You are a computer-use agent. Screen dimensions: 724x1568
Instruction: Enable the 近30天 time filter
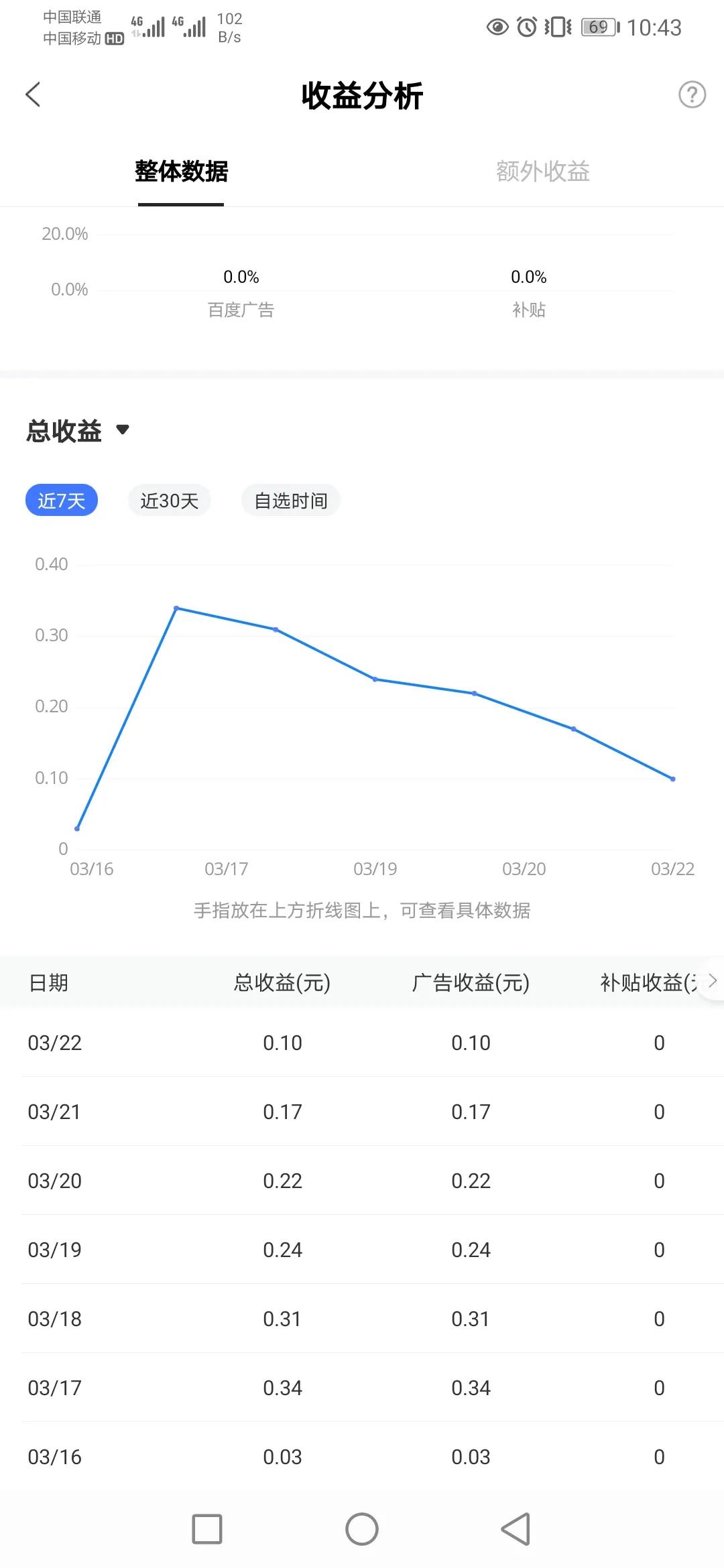(169, 500)
